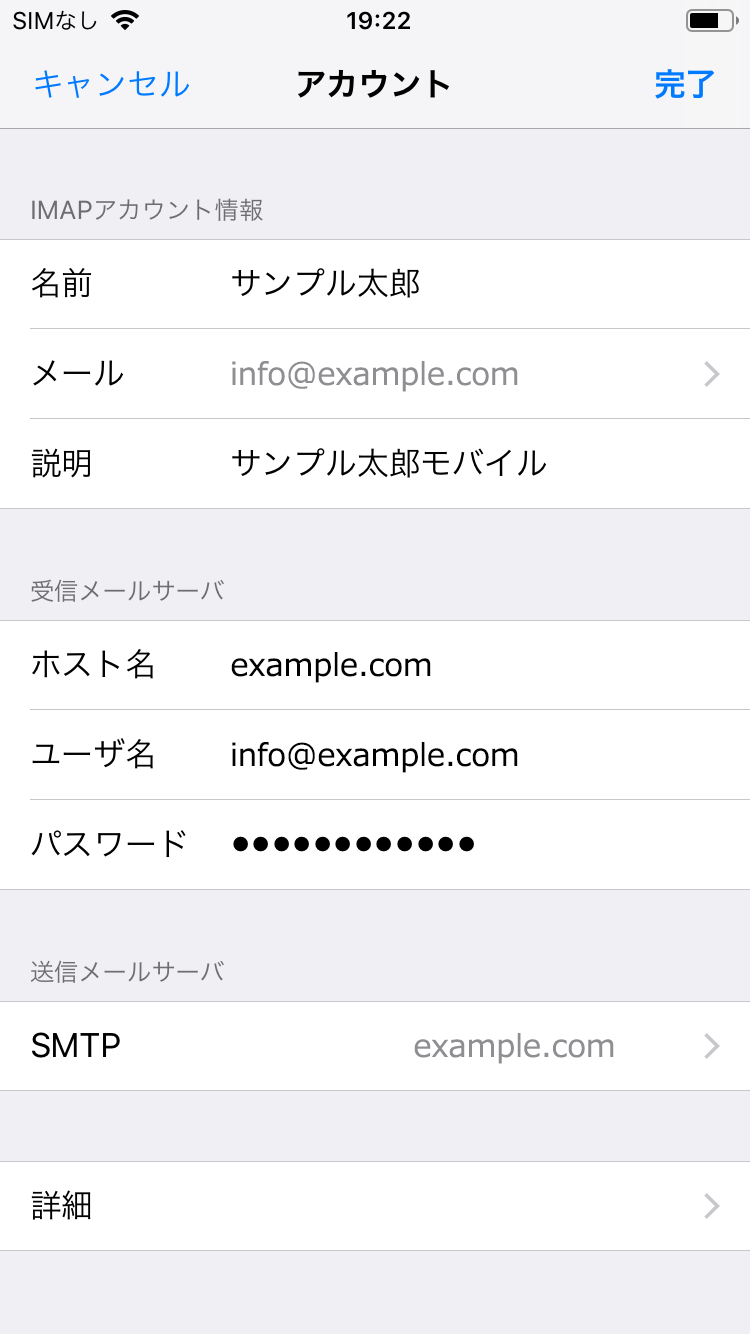Tap キャンセル to cancel account changes
750x1334 pixels.
tap(111, 84)
